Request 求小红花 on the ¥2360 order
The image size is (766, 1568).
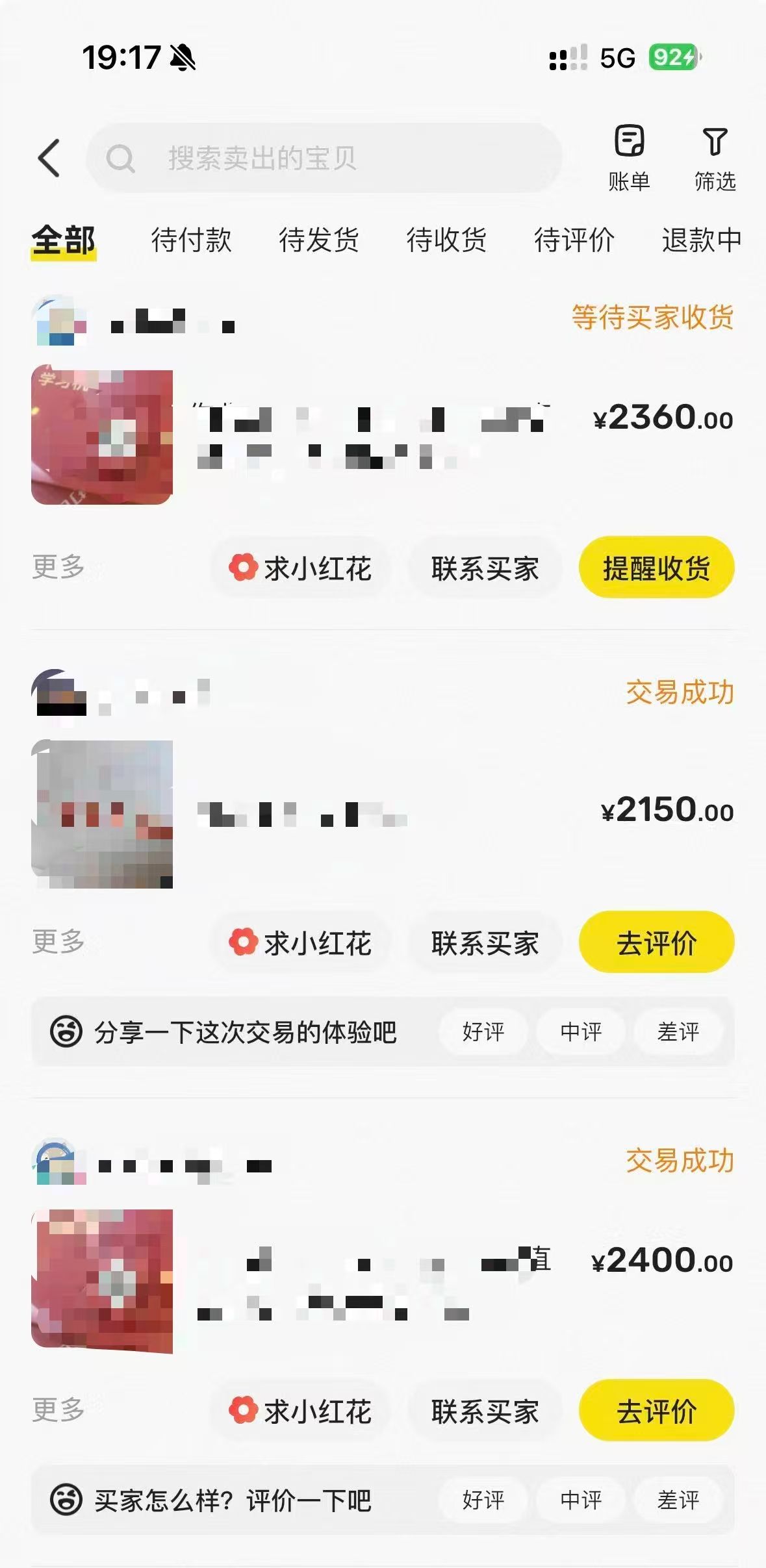click(301, 568)
